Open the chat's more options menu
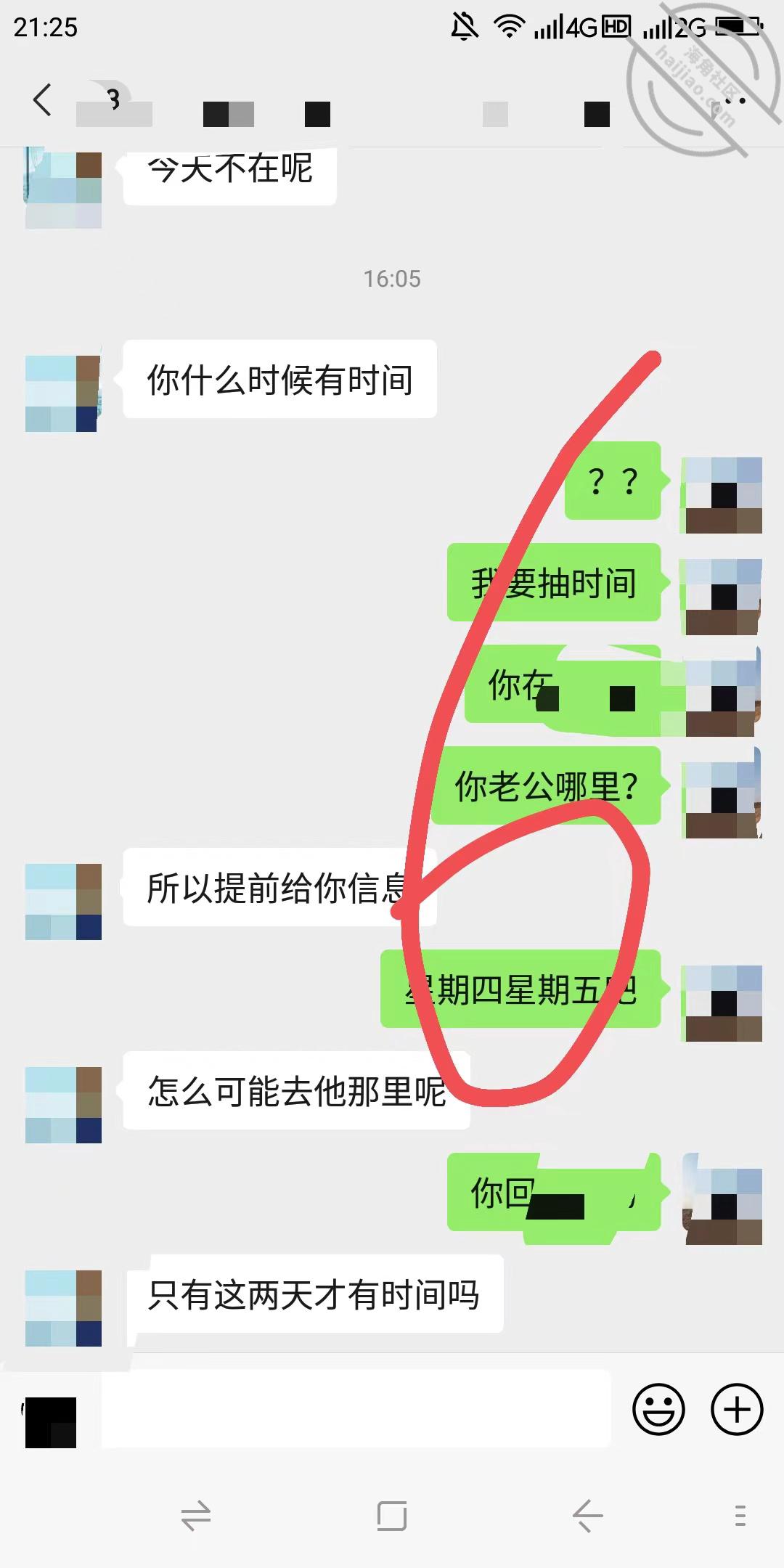 pos(731,101)
